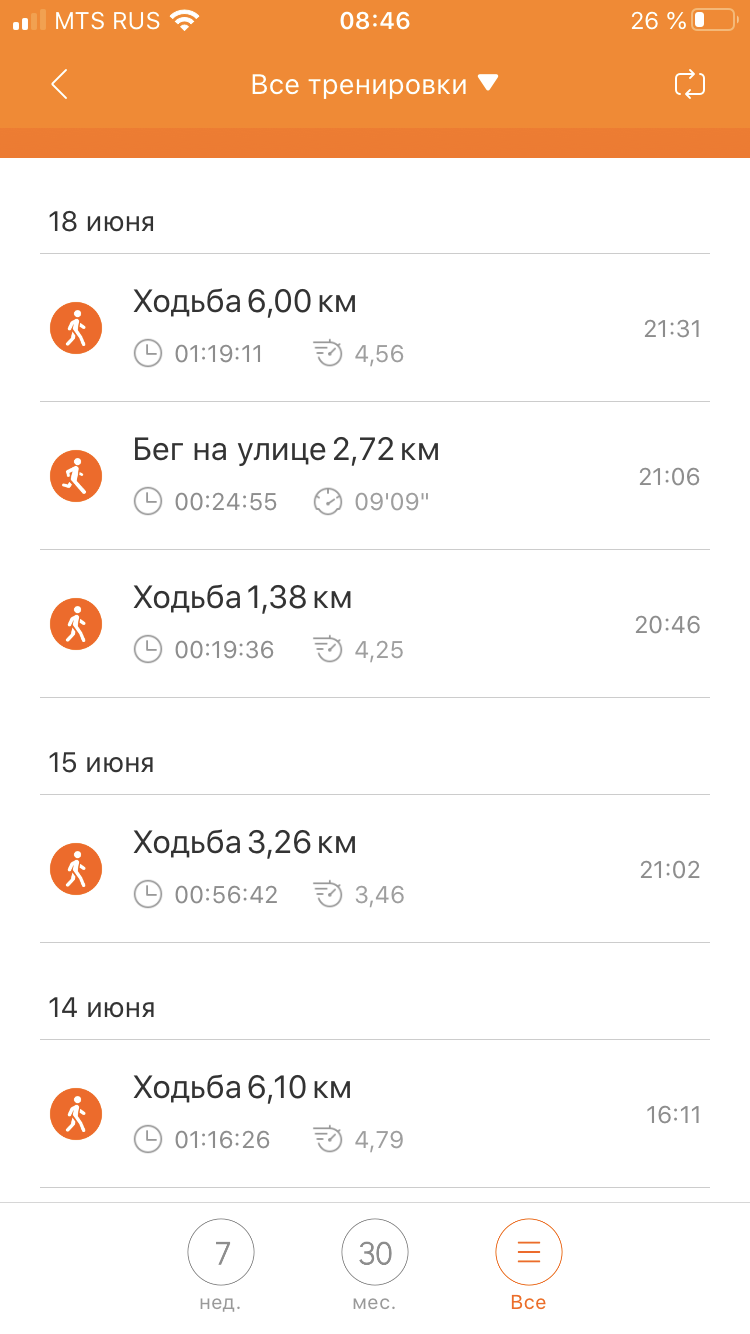Open the 6,00 km walk from 18 июня
Image resolution: width=750 pixels, height=1334 pixels.
[x=374, y=328]
